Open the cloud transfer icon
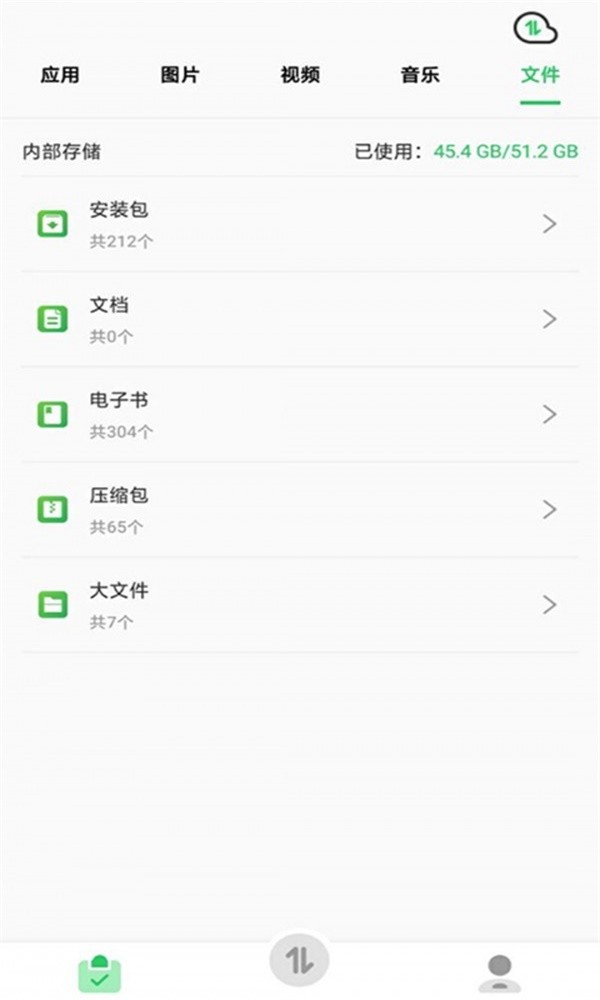This screenshot has width=600, height=1000. 535,29
